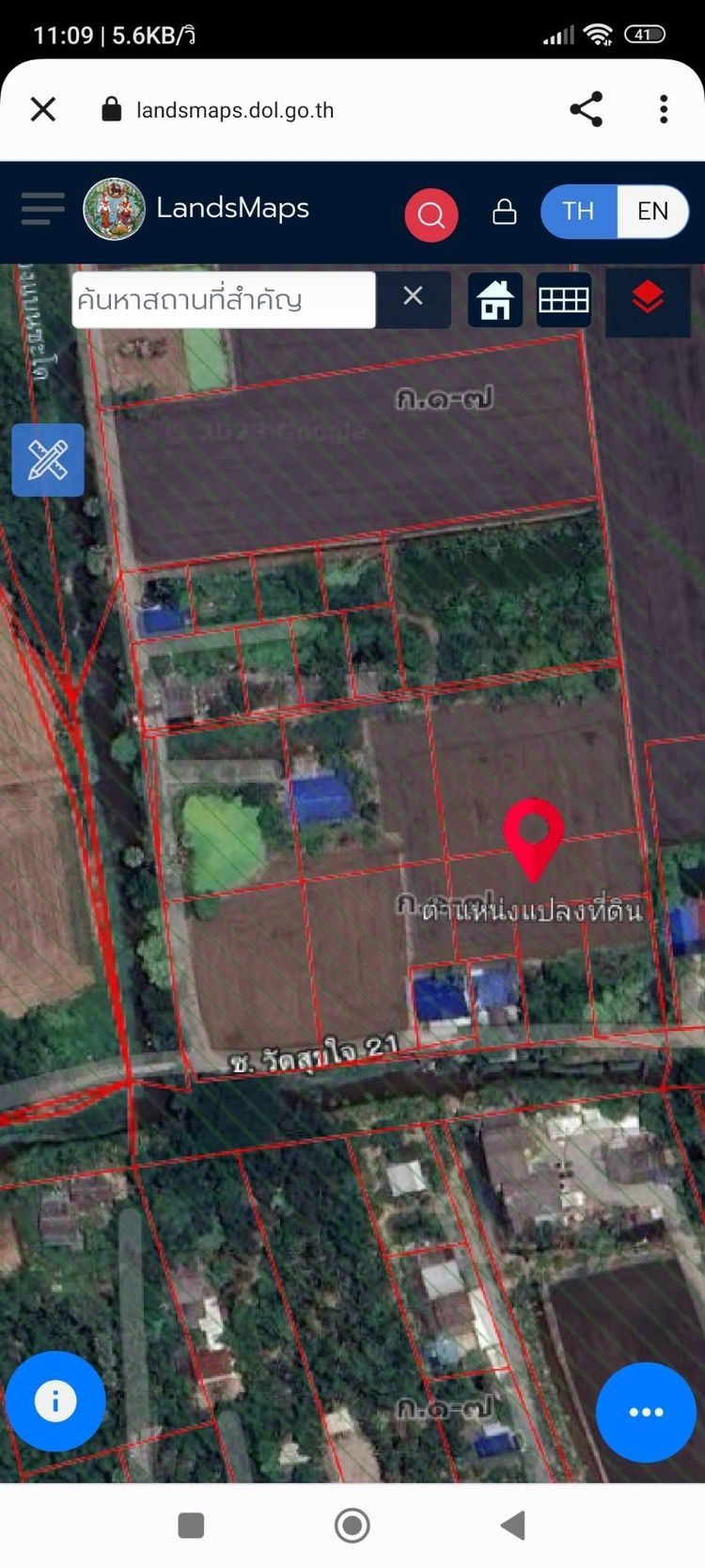Viewport: 705px width, 1568px height.
Task: Clear the search field
Action: (x=413, y=296)
